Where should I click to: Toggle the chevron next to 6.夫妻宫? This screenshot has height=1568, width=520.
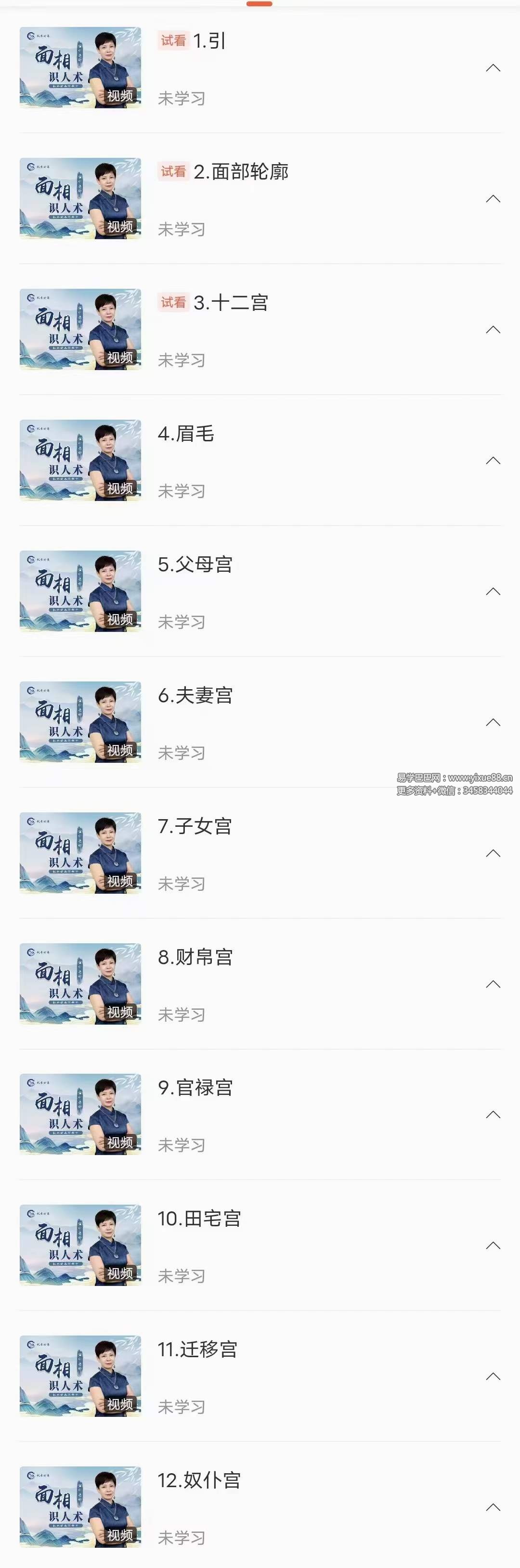coord(493,722)
